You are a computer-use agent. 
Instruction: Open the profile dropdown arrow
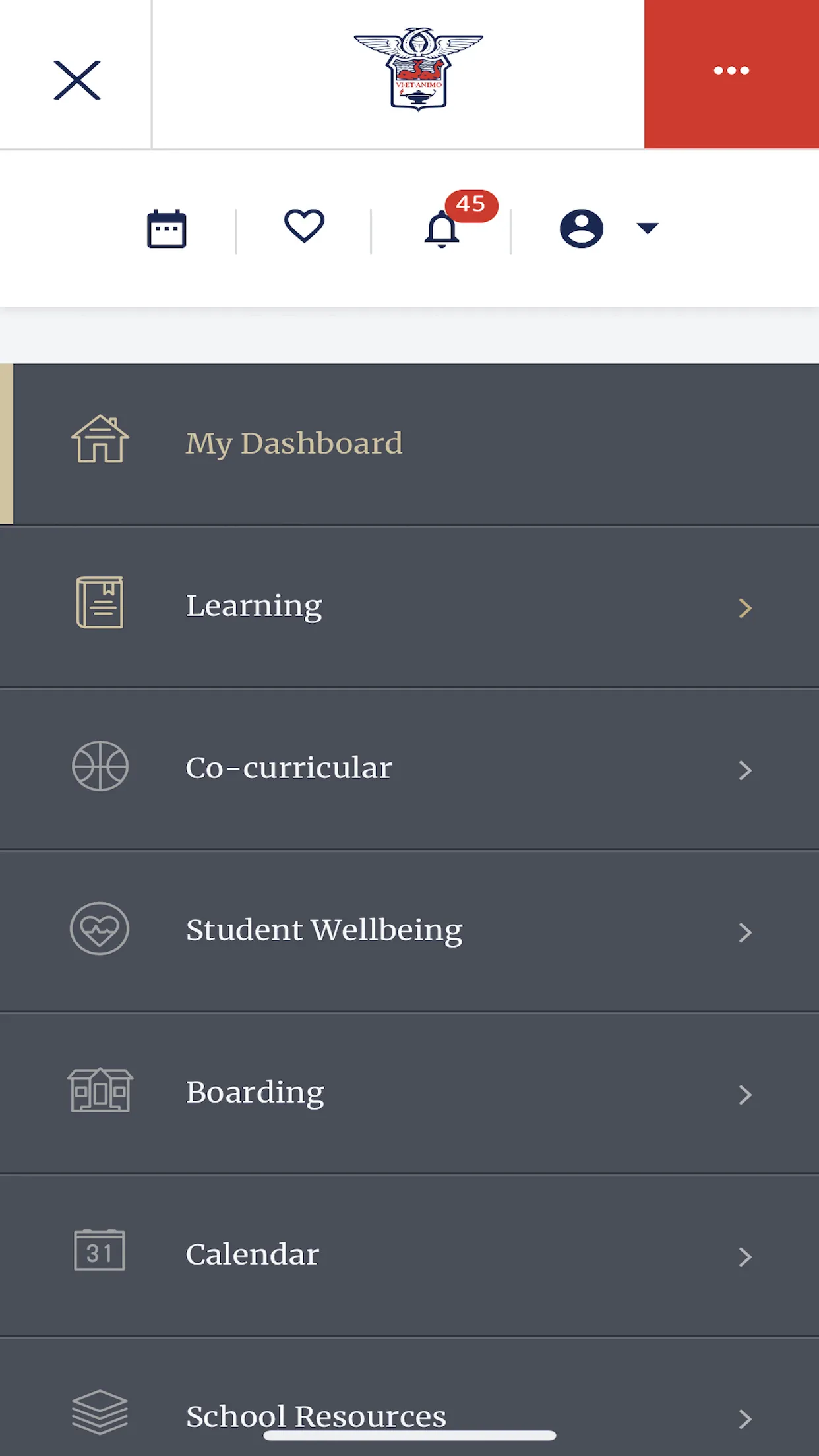click(647, 228)
